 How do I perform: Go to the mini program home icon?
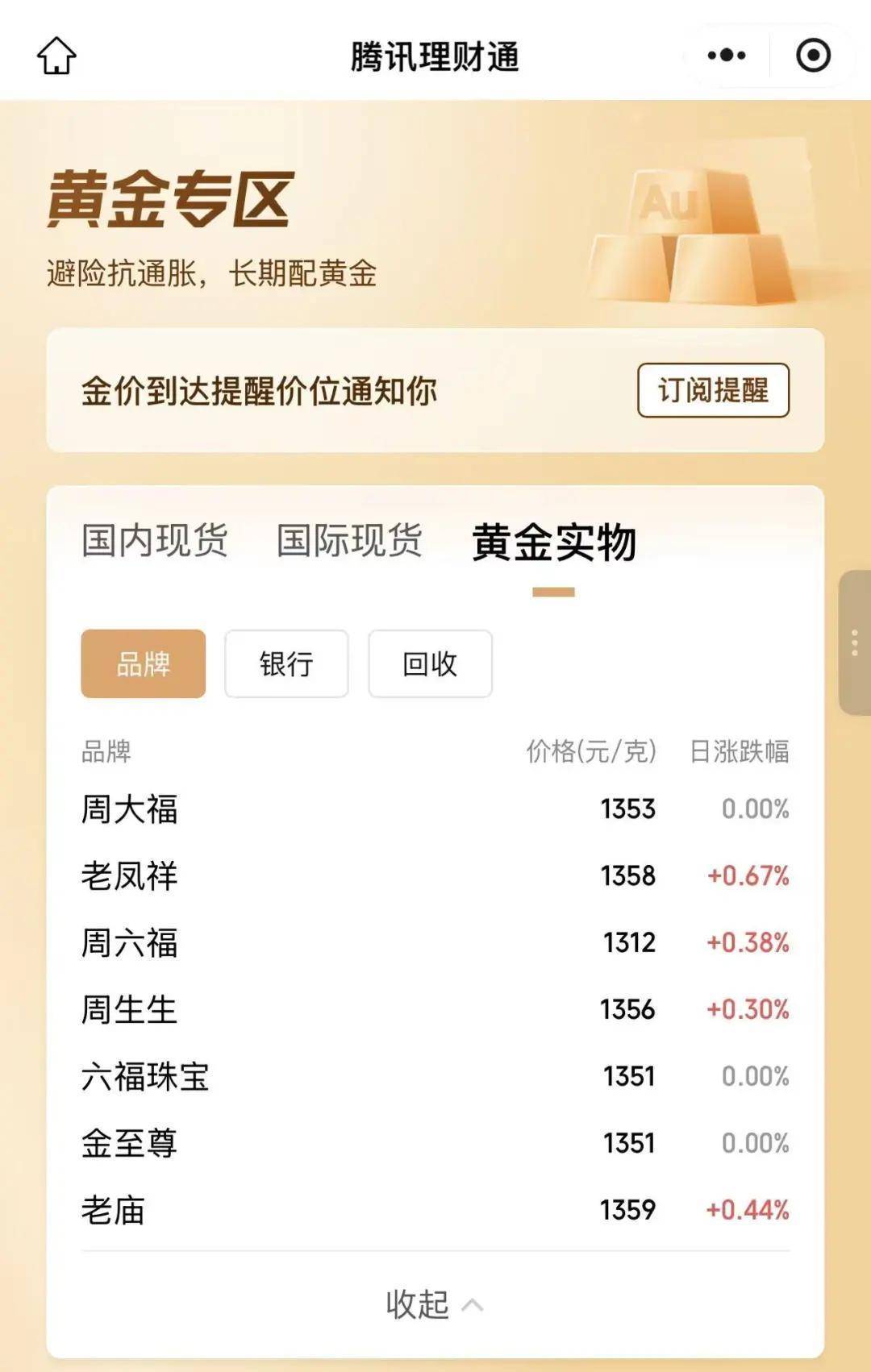point(56,56)
